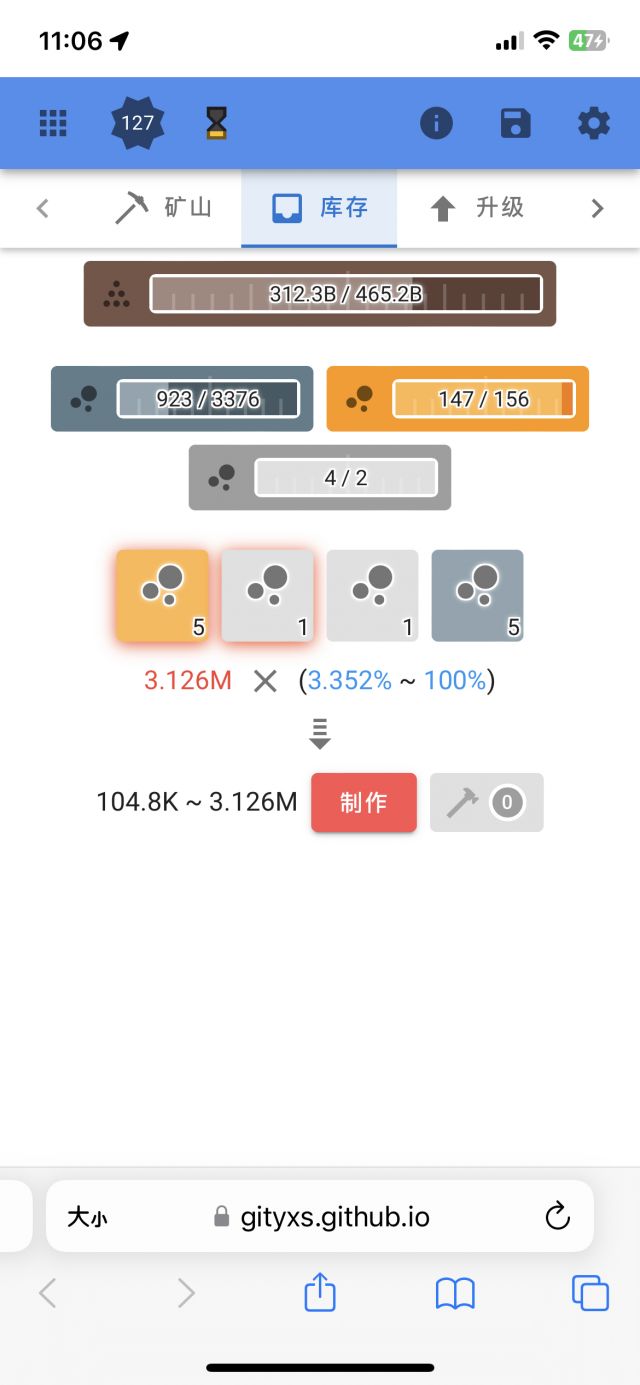Show previous tabs with left chevron

42,208
